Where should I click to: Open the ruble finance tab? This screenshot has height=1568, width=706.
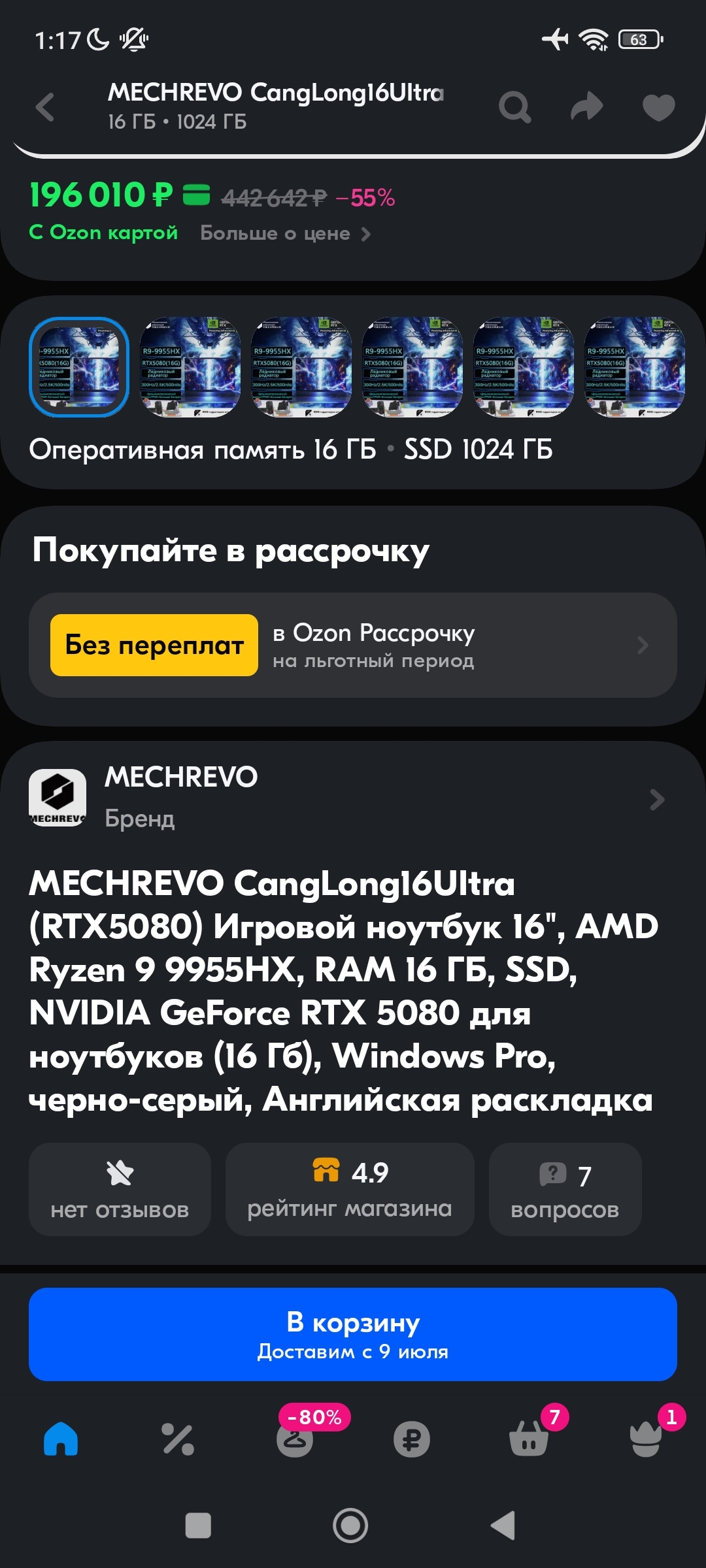(x=412, y=1439)
